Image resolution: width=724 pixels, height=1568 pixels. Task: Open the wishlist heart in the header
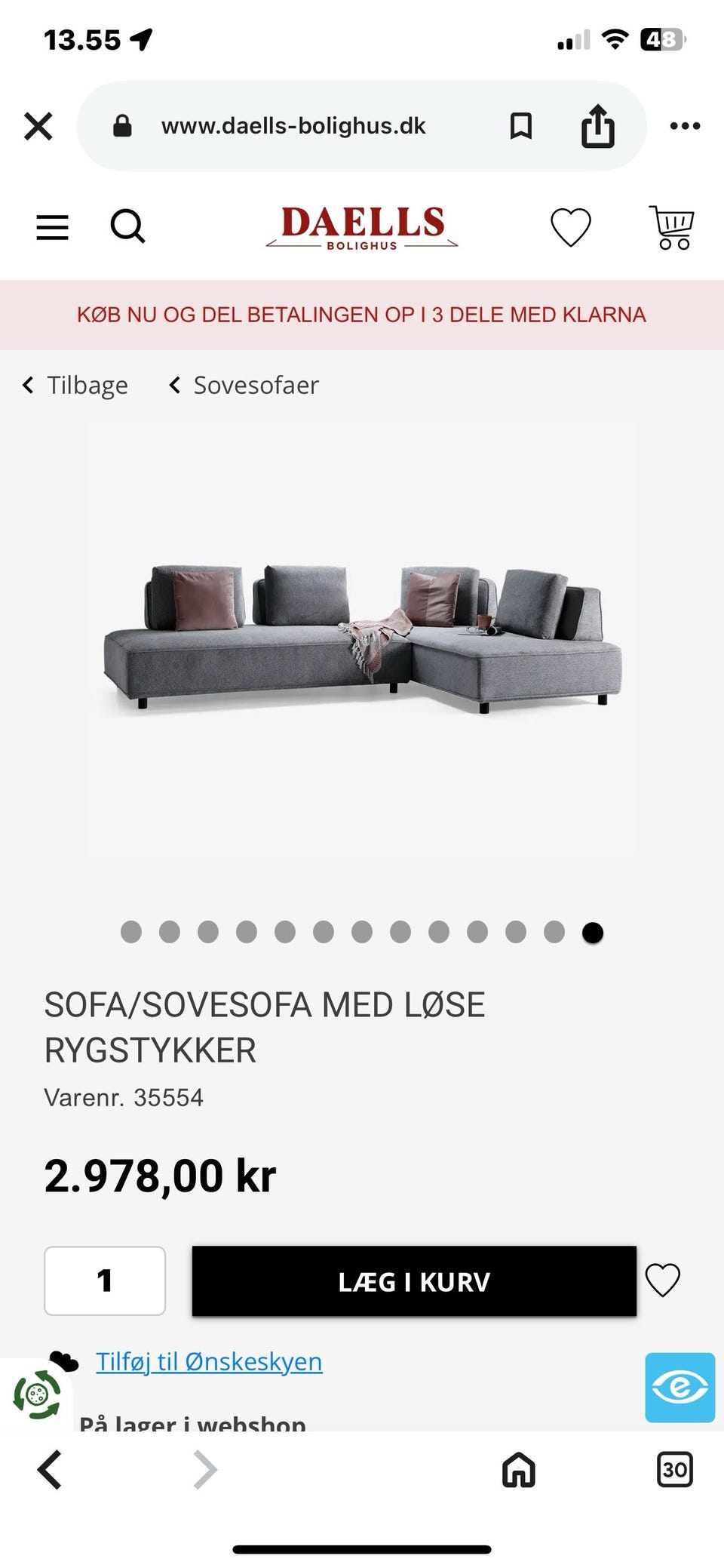570,227
